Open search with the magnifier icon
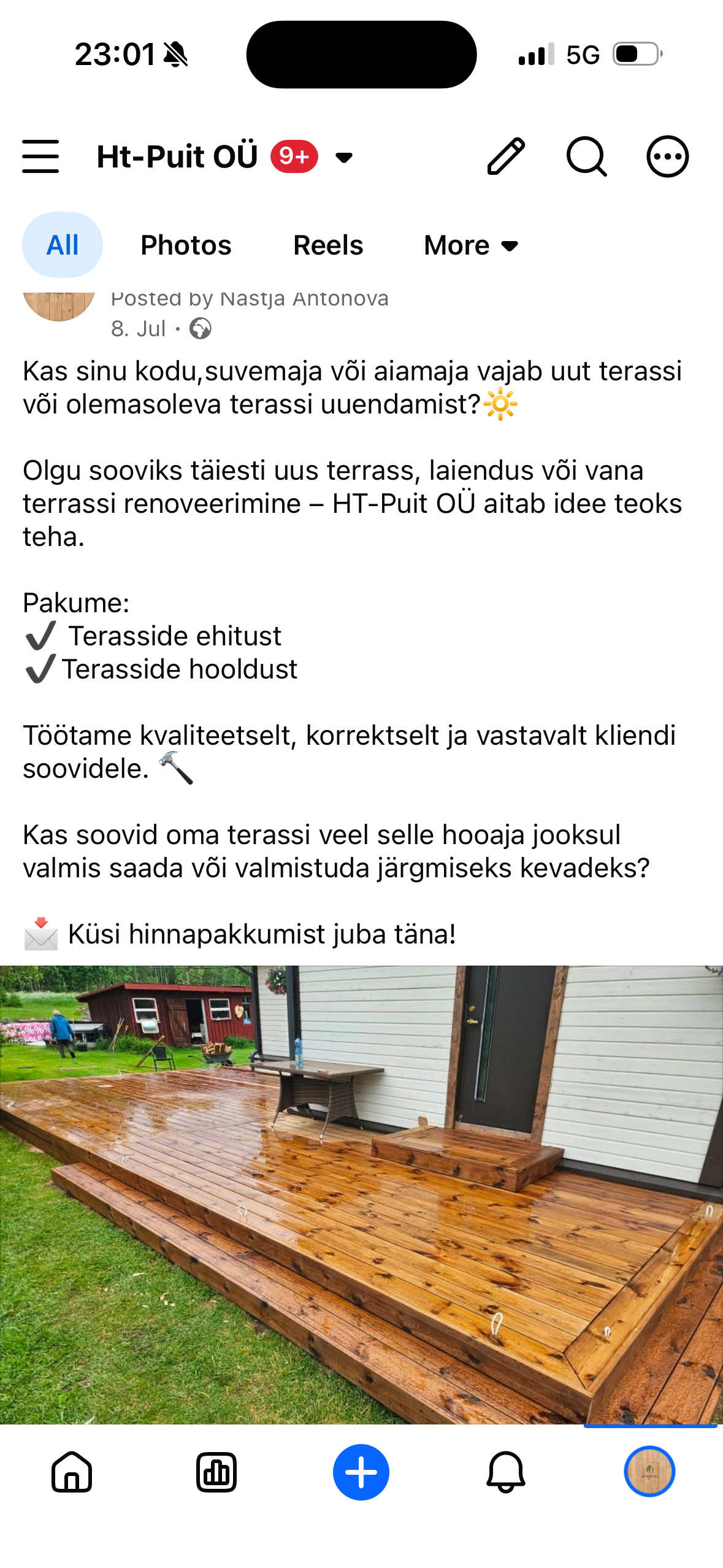 click(587, 156)
